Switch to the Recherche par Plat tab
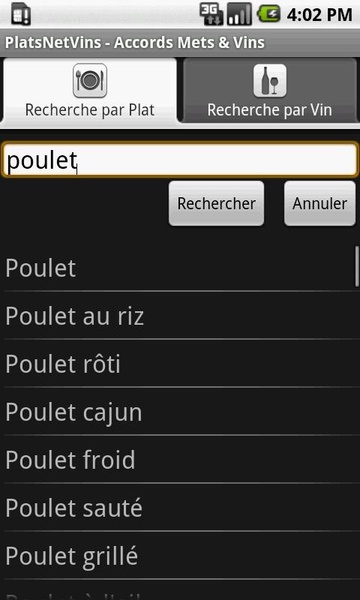The height and width of the screenshot is (600, 360). tap(90, 91)
